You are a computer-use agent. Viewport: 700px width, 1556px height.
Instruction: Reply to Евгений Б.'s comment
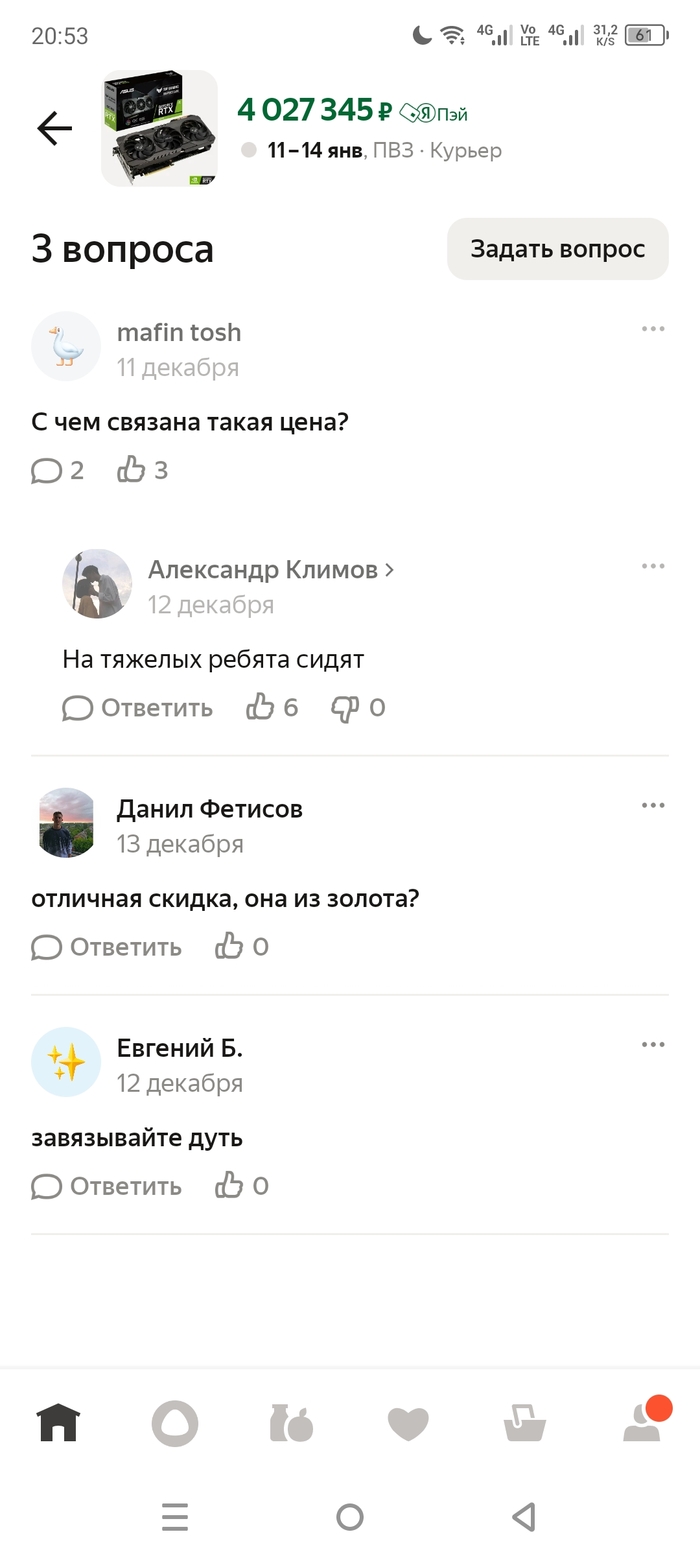pos(107,1186)
